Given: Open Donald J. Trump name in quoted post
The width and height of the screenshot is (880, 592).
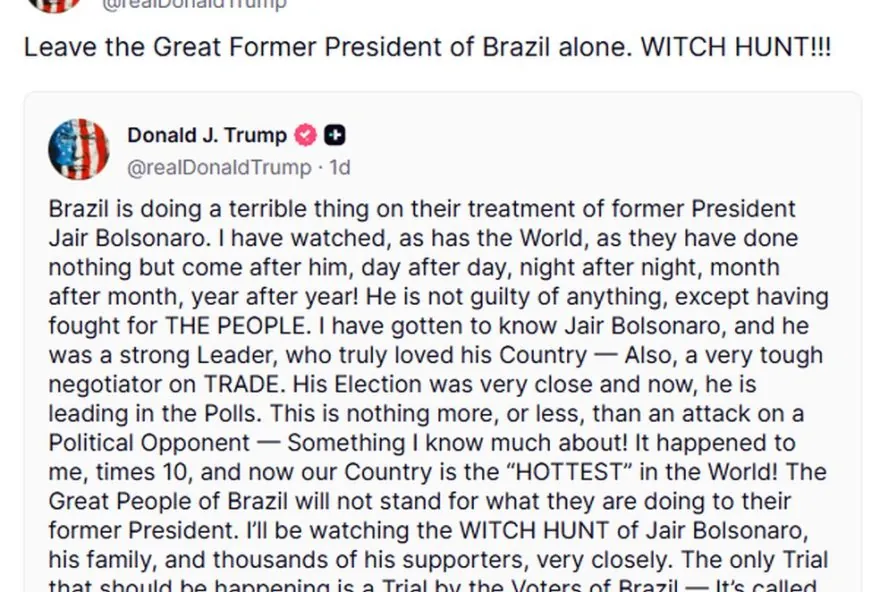Looking at the screenshot, I should click(206, 136).
